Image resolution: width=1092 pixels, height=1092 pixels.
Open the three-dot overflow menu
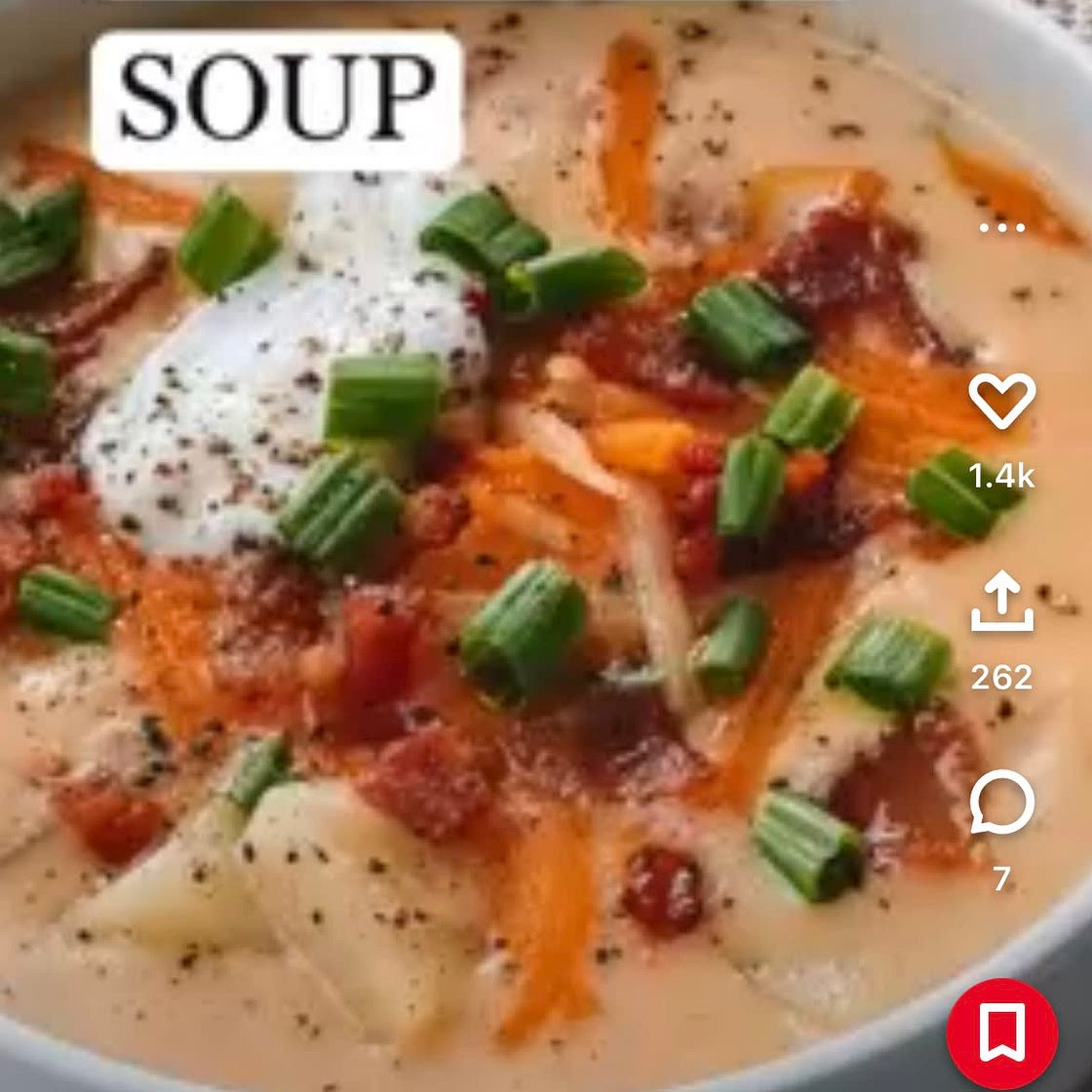tap(1001, 228)
